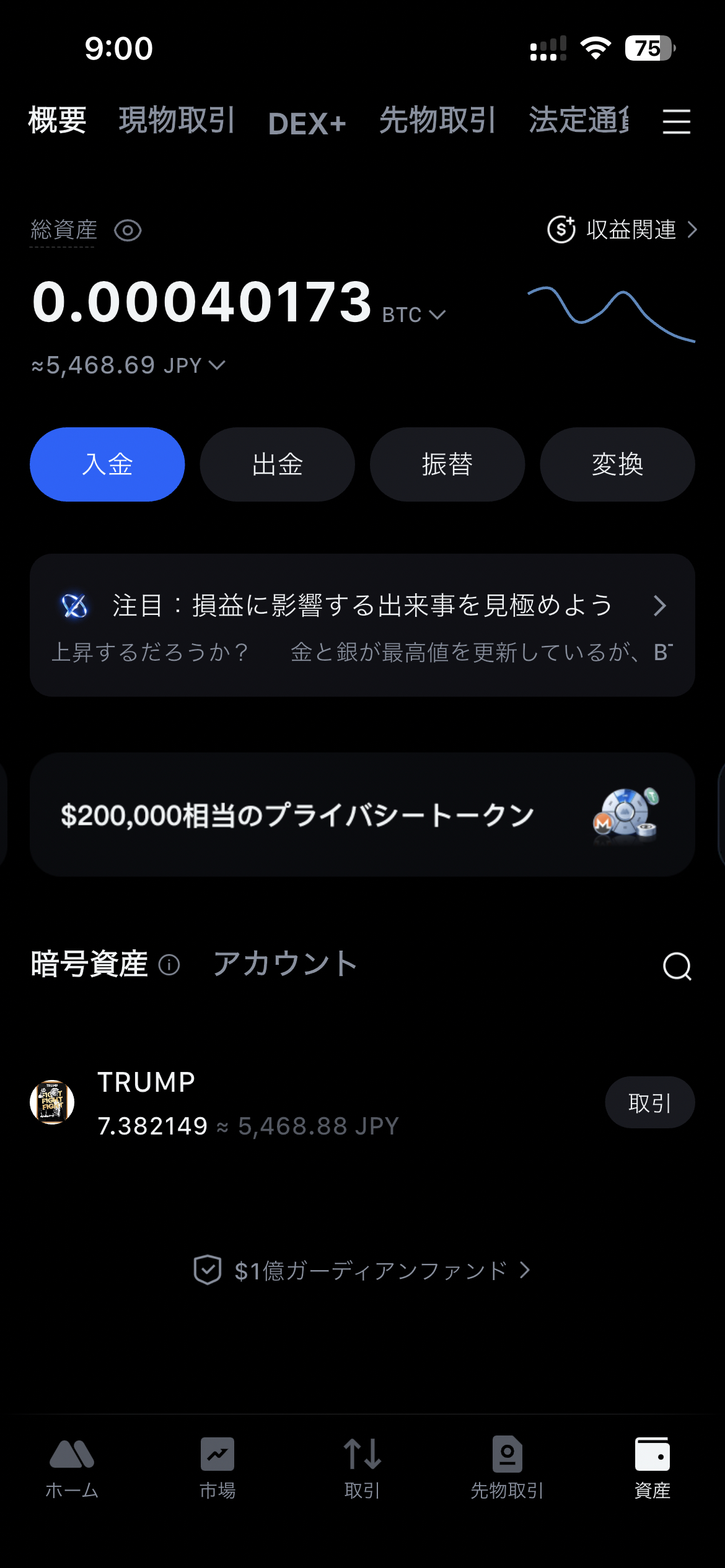Switch to the アカウント tab
Screen dimensions: 725x1568
(x=284, y=964)
